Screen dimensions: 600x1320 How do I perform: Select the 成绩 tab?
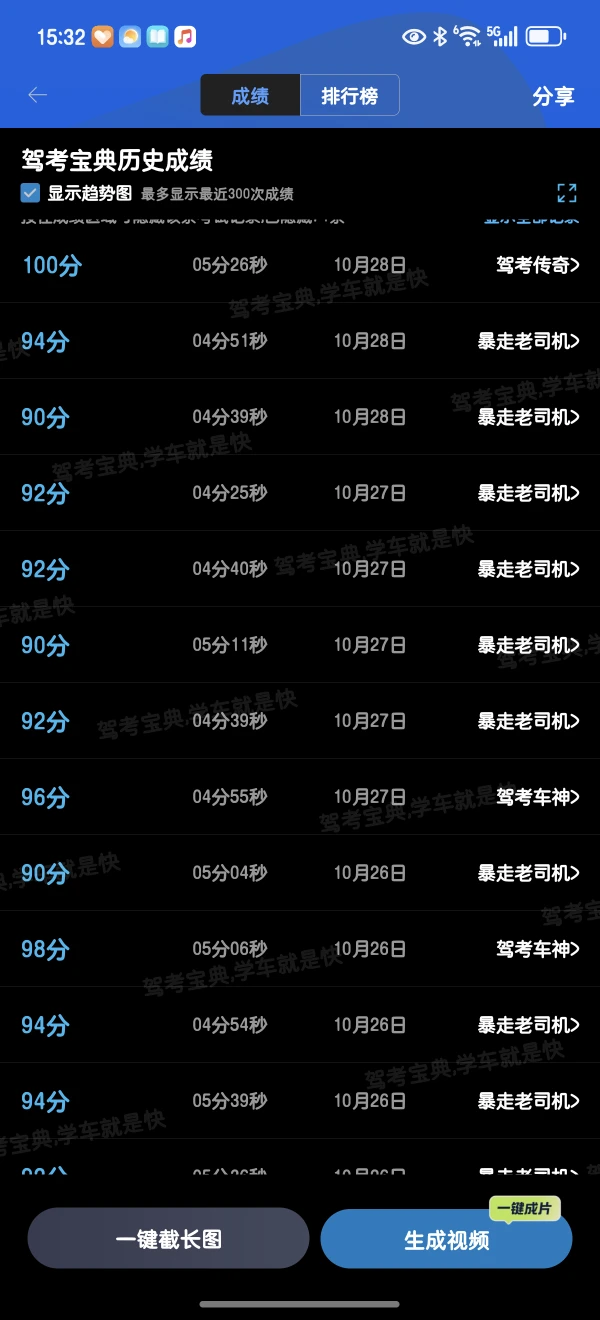click(250, 96)
